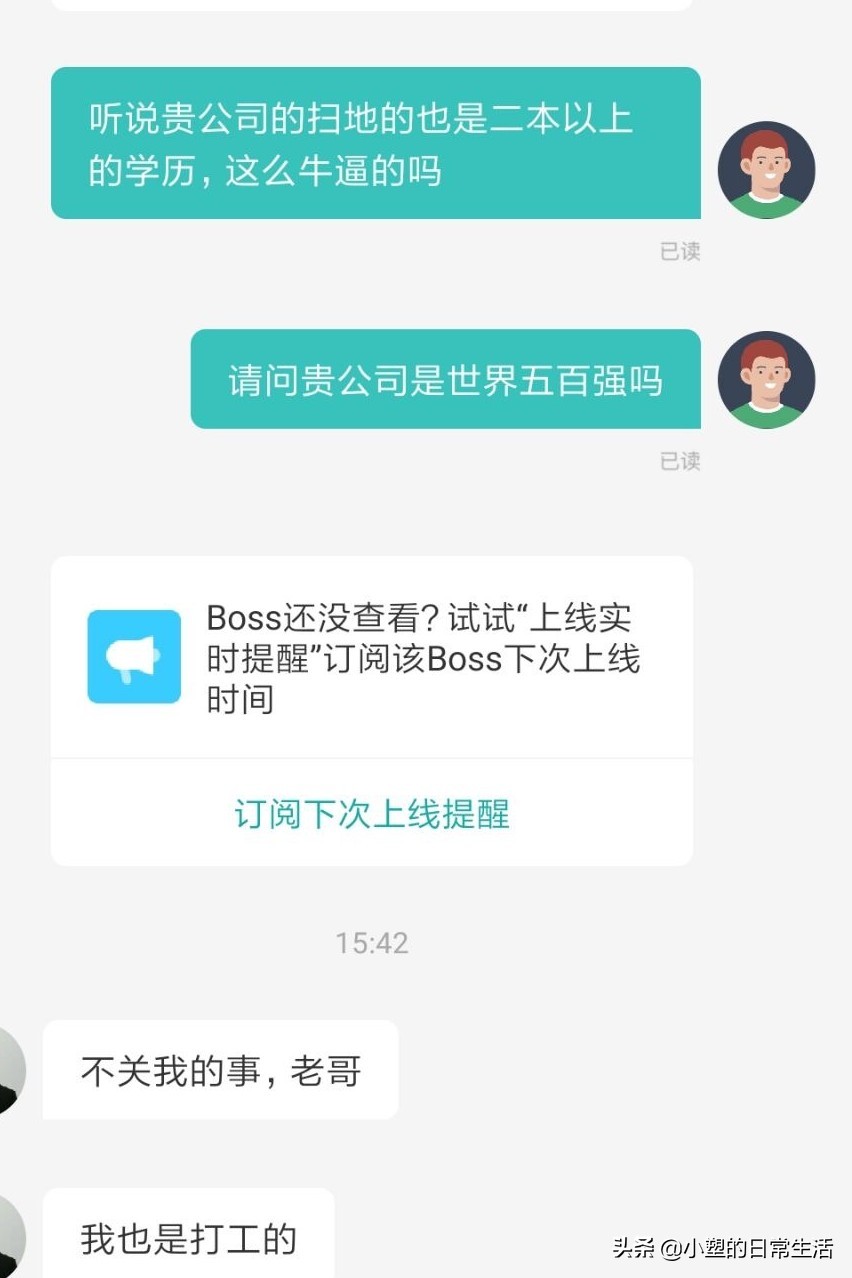Open my avatar beside the 世界五百强 message
The width and height of the screenshot is (852, 1278).
766,380
